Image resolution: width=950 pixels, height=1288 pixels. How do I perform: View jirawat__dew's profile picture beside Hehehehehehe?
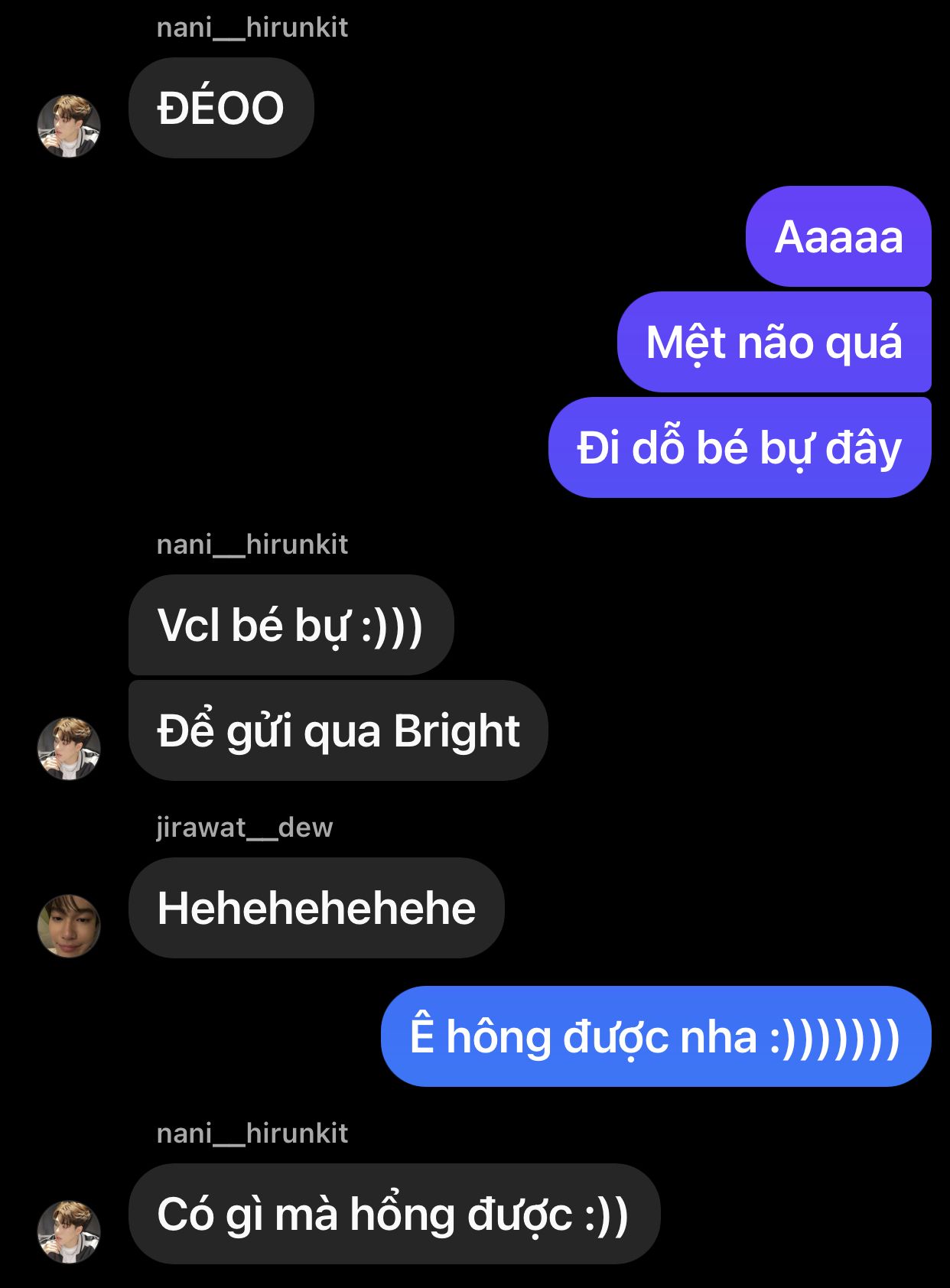click(x=69, y=925)
